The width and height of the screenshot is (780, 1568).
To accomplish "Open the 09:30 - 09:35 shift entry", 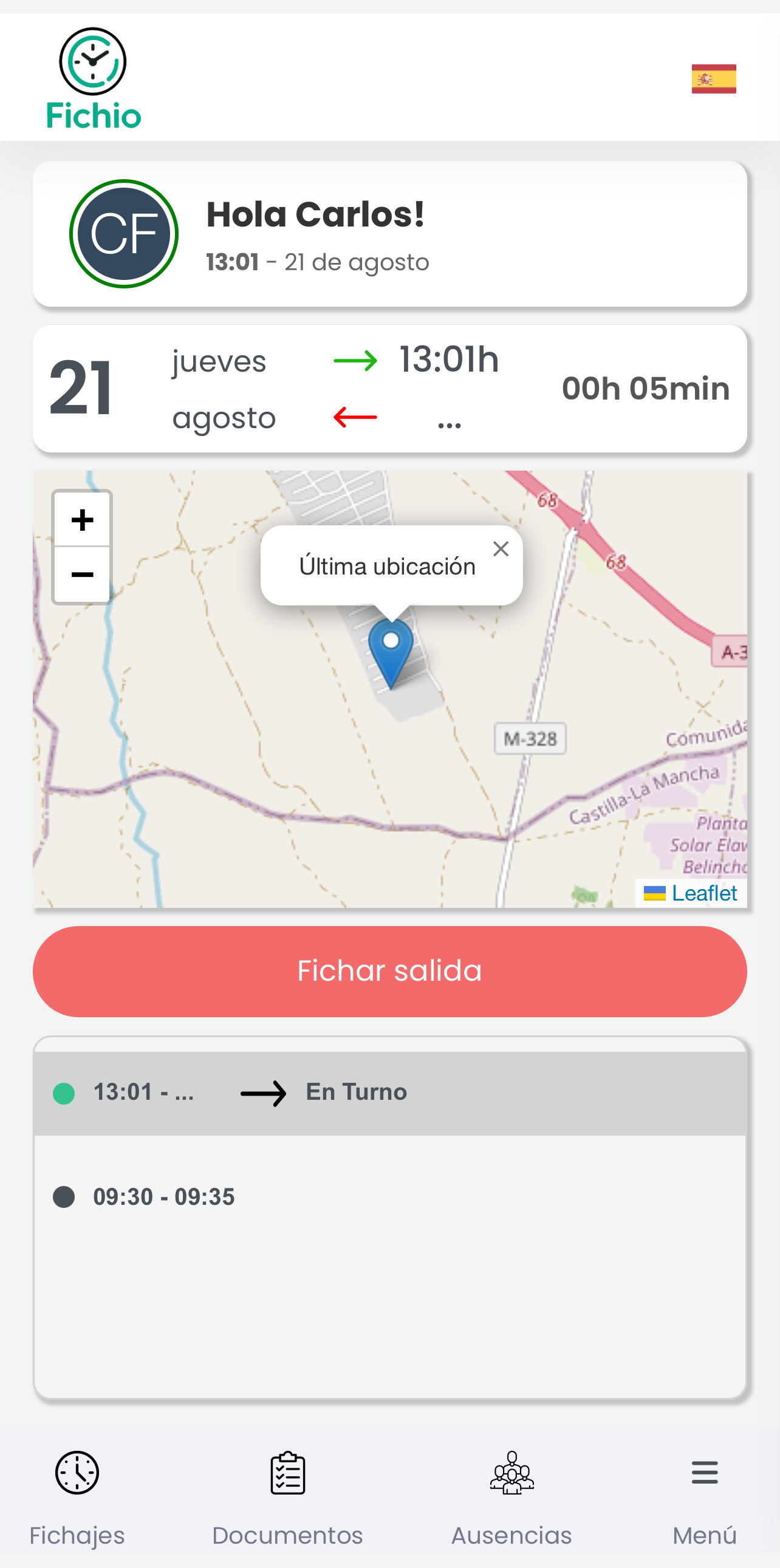I will click(165, 1197).
